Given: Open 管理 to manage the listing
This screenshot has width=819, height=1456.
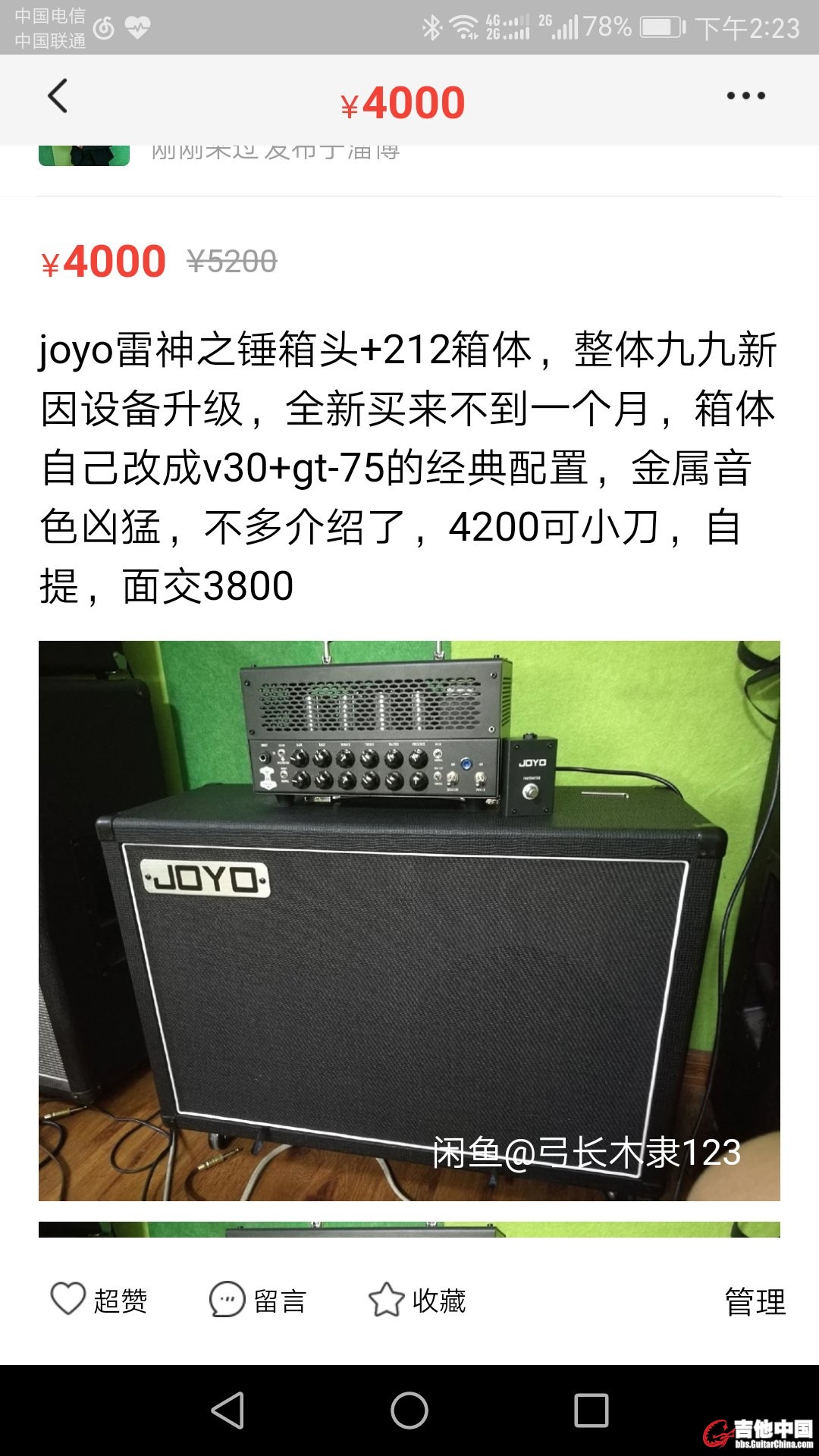Looking at the screenshot, I should [x=755, y=1301].
